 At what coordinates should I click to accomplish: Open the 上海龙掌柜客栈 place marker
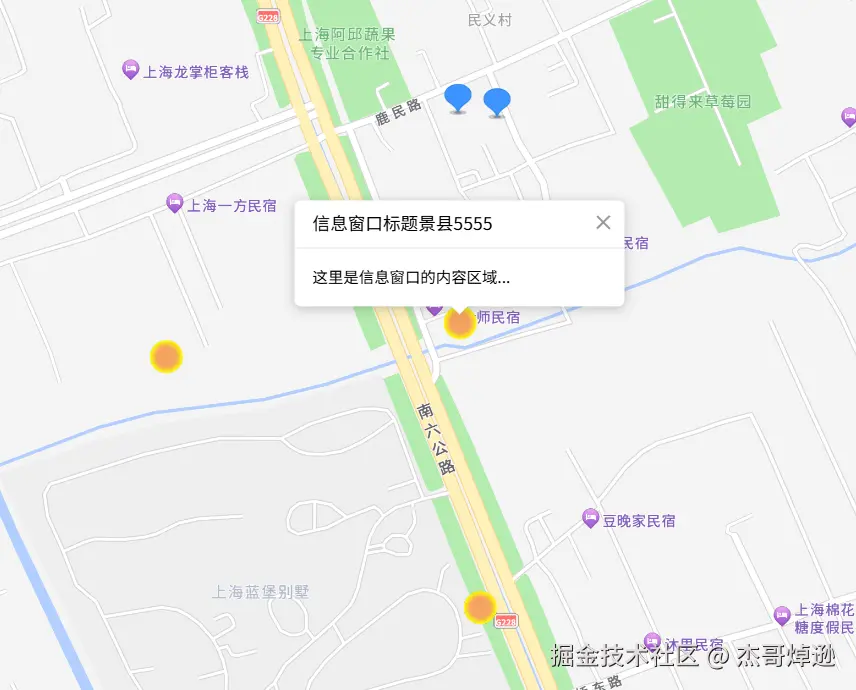pos(130,70)
